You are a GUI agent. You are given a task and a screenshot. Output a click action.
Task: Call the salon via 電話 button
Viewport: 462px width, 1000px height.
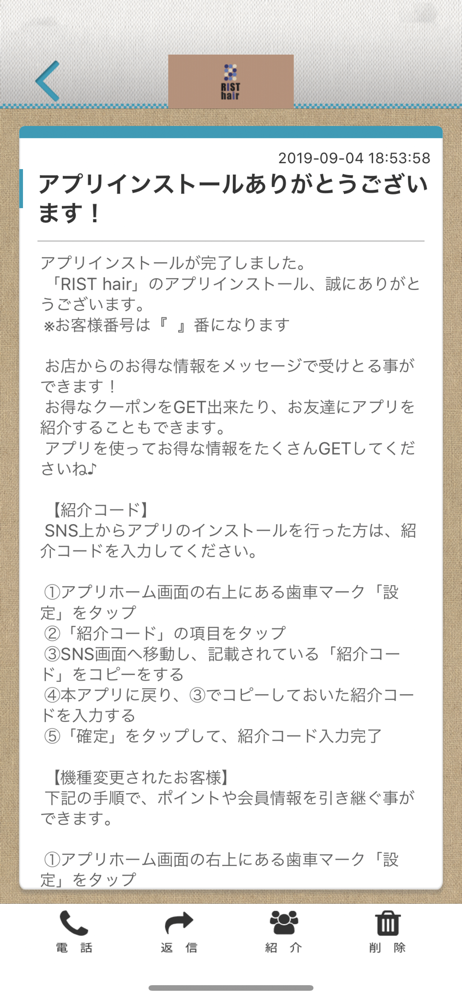(x=74, y=932)
